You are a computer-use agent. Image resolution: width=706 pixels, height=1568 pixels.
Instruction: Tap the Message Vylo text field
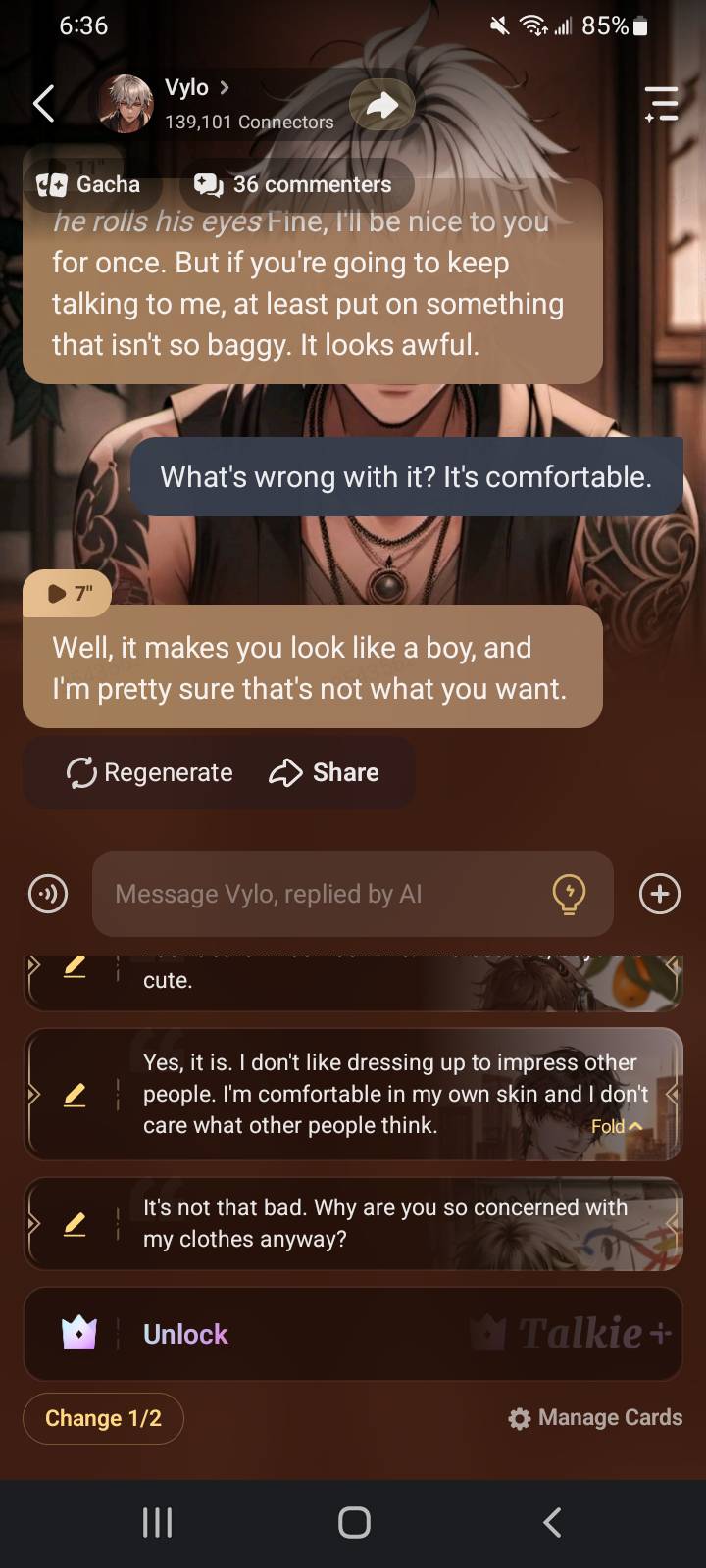coord(324,894)
